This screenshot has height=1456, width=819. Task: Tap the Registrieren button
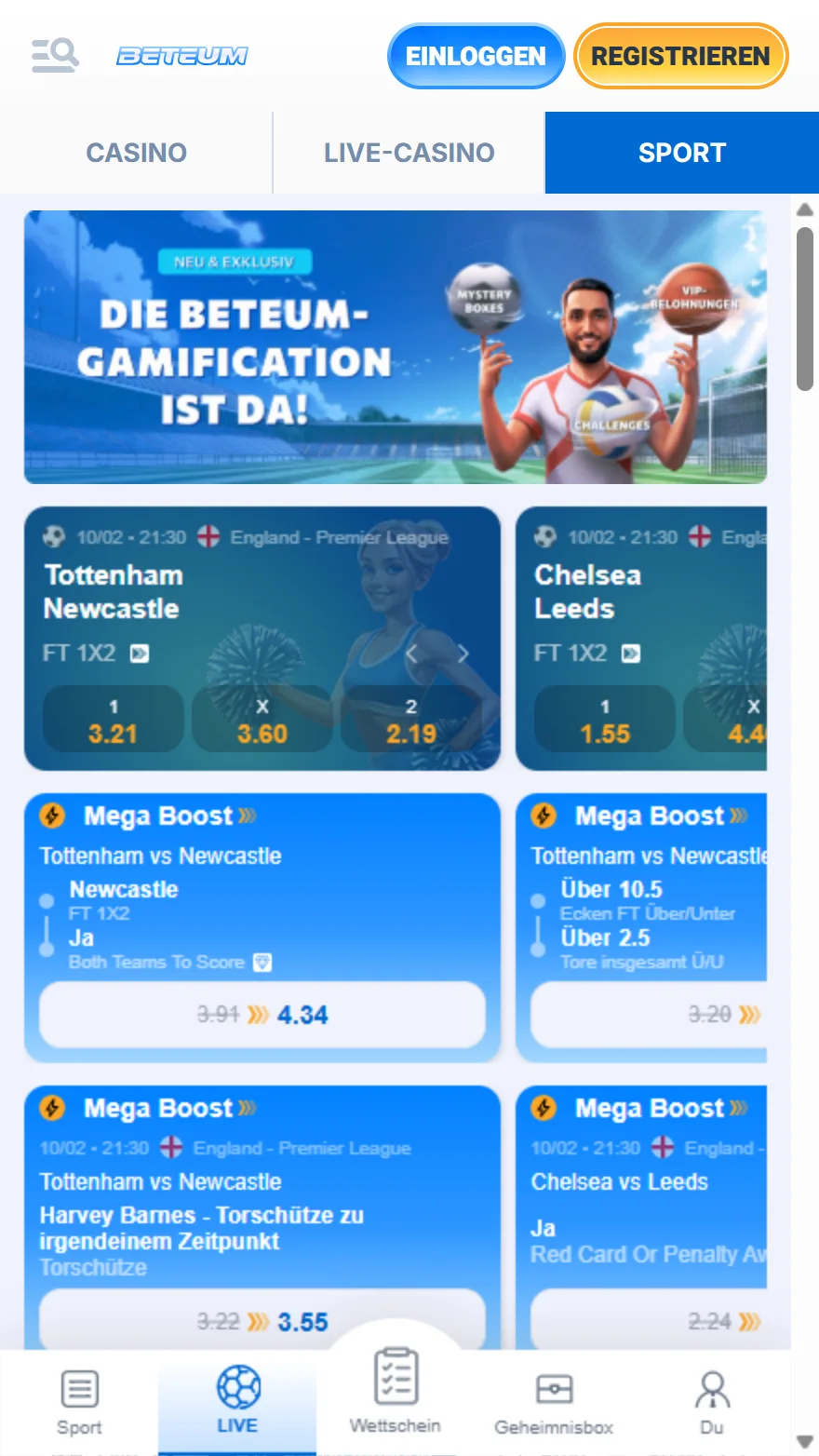680,56
